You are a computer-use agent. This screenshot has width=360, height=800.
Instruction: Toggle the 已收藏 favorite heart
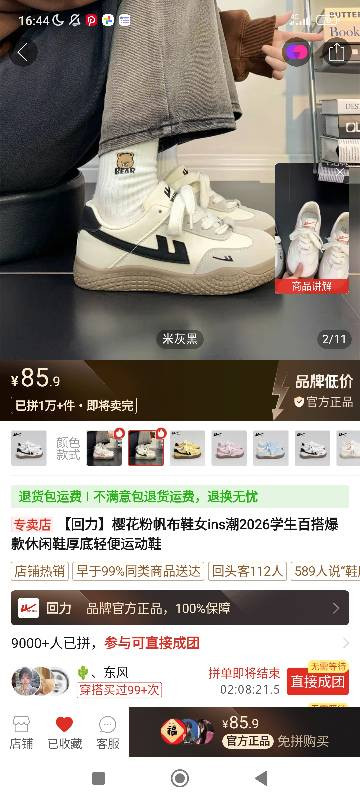tap(65, 732)
